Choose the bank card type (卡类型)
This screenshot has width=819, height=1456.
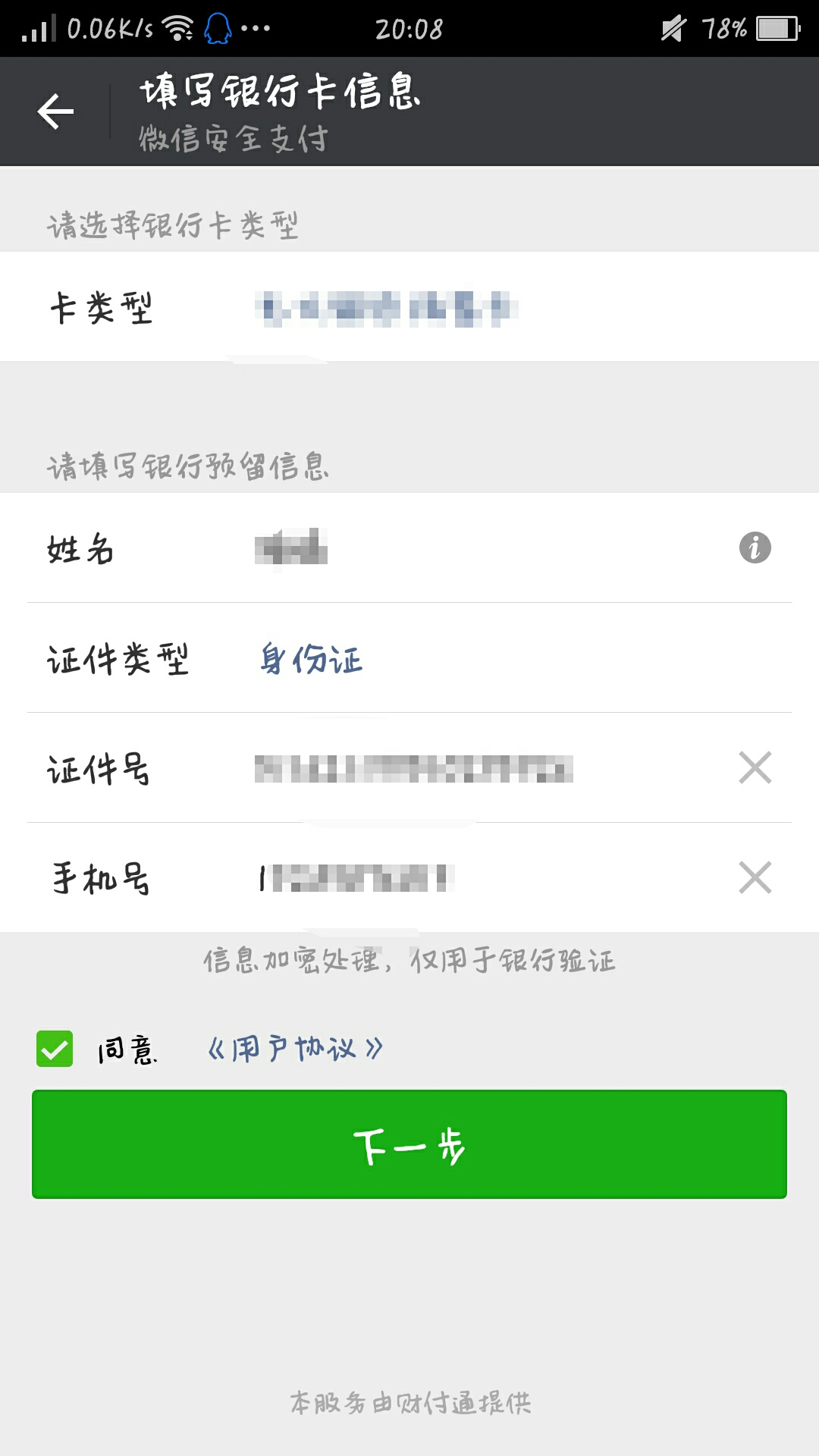coord(409,306)
